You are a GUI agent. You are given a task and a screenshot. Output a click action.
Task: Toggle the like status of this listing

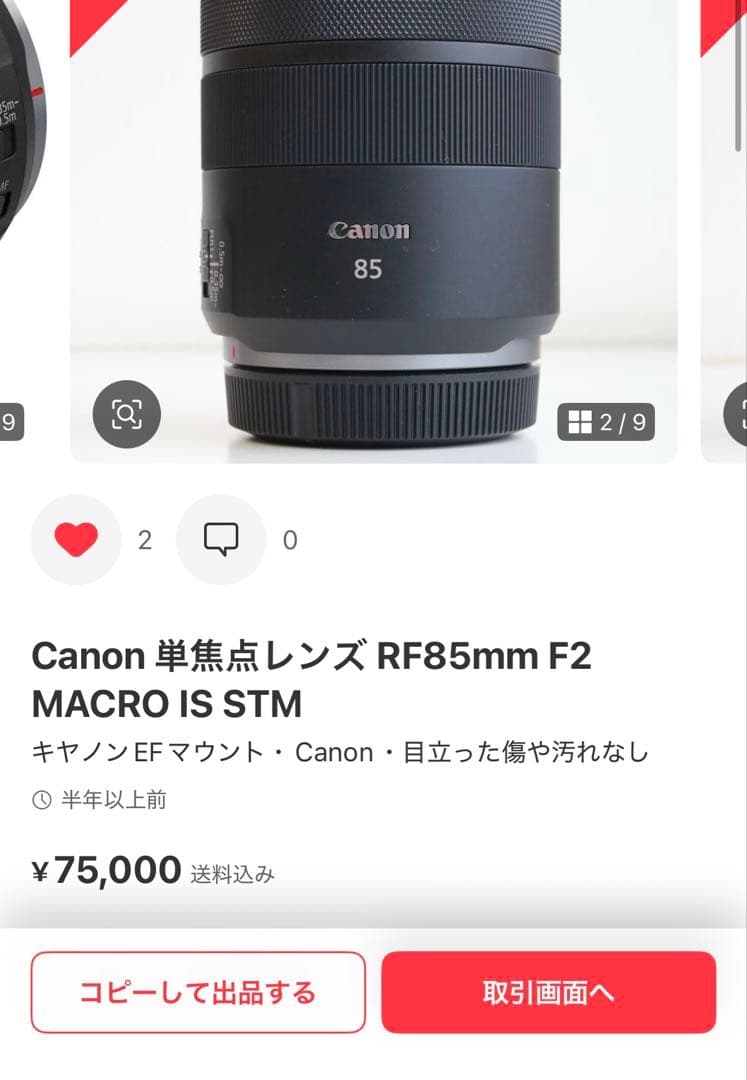[x=76, y=539]
